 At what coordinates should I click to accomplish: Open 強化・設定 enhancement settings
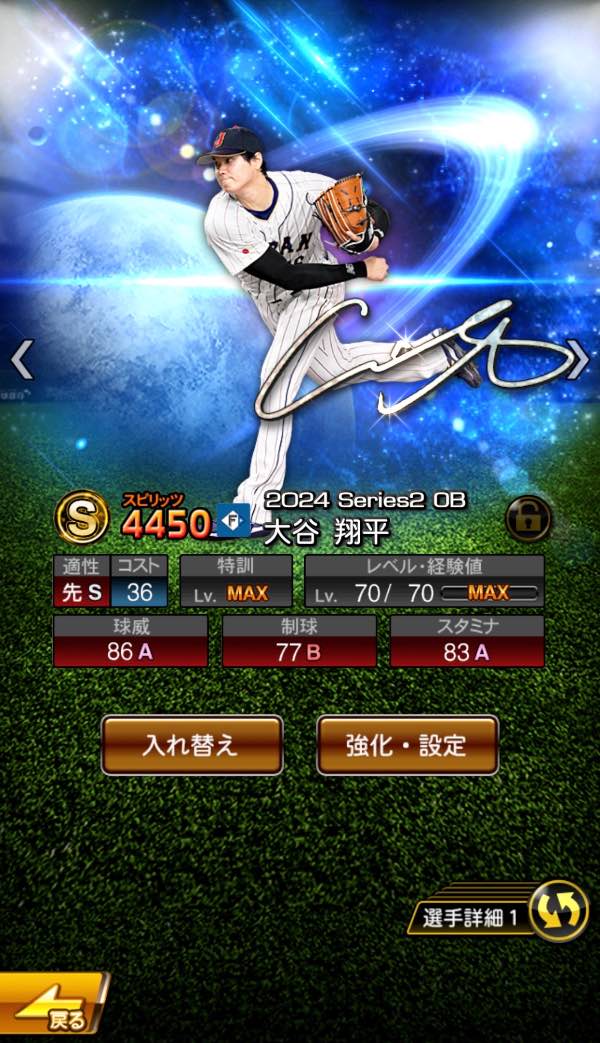407,745
